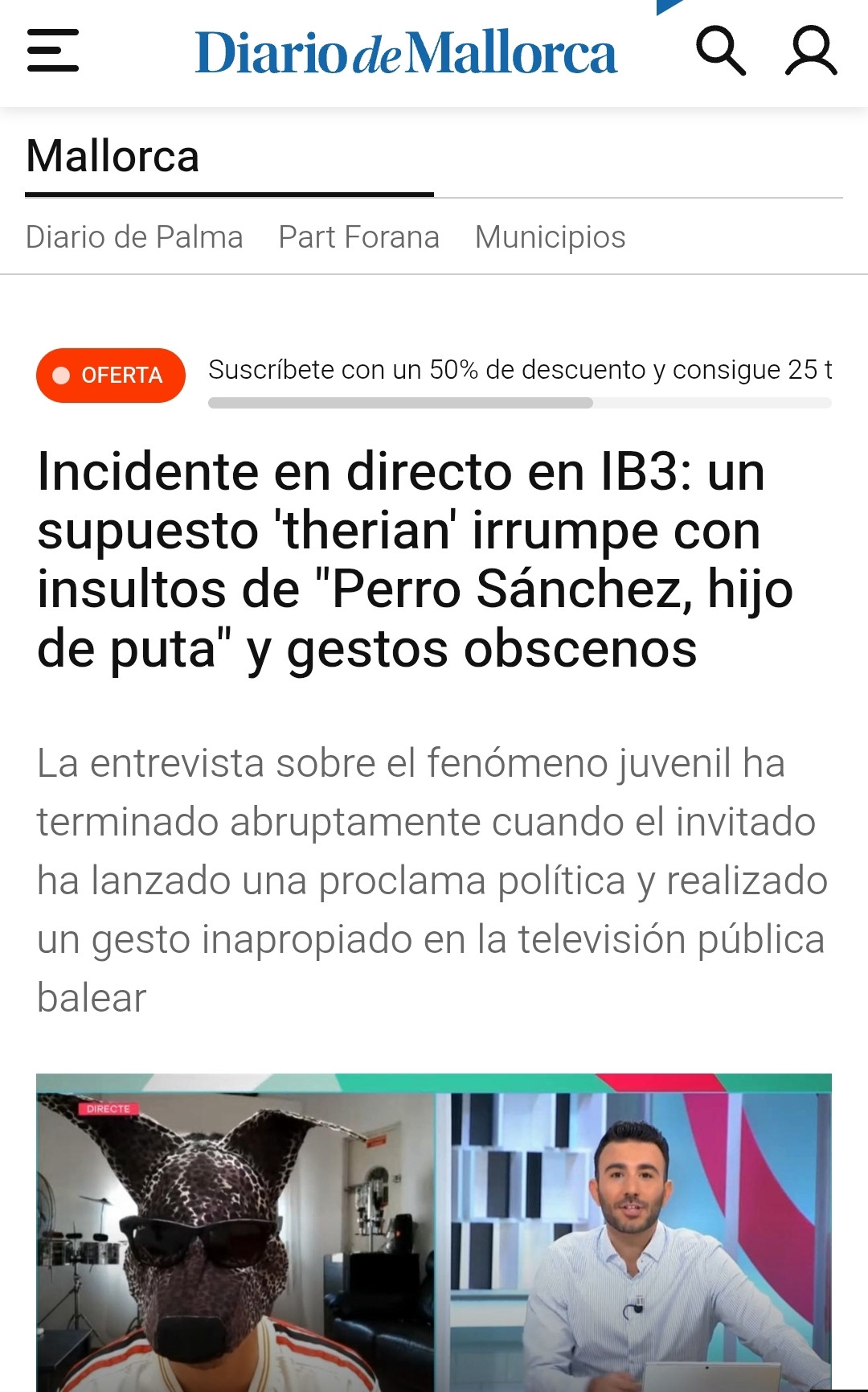The image size is (868, 1392).
Task: Open the Part Forana section
Action: point(358,237)
